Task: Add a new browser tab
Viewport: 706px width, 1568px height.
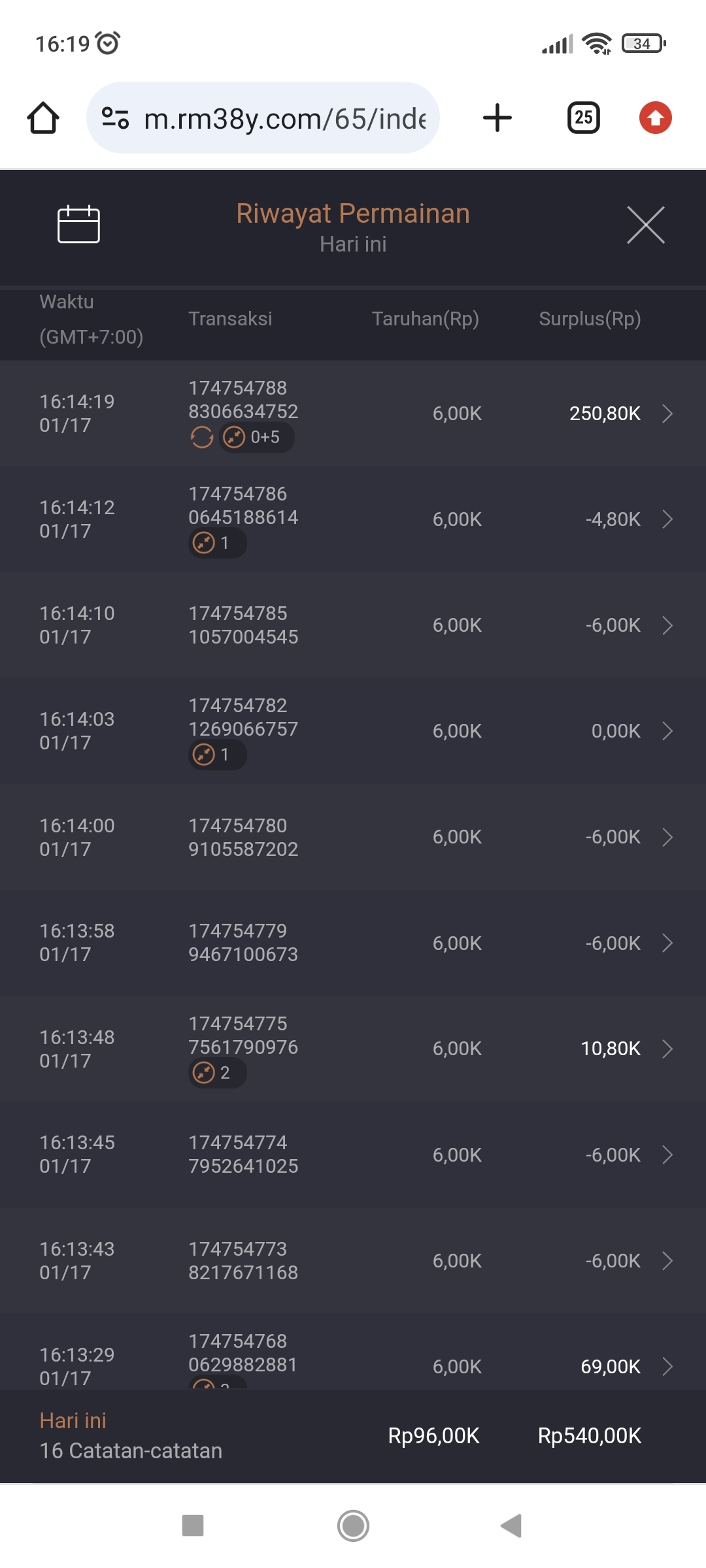Action: pyautogui.click(x=497, y=118)
